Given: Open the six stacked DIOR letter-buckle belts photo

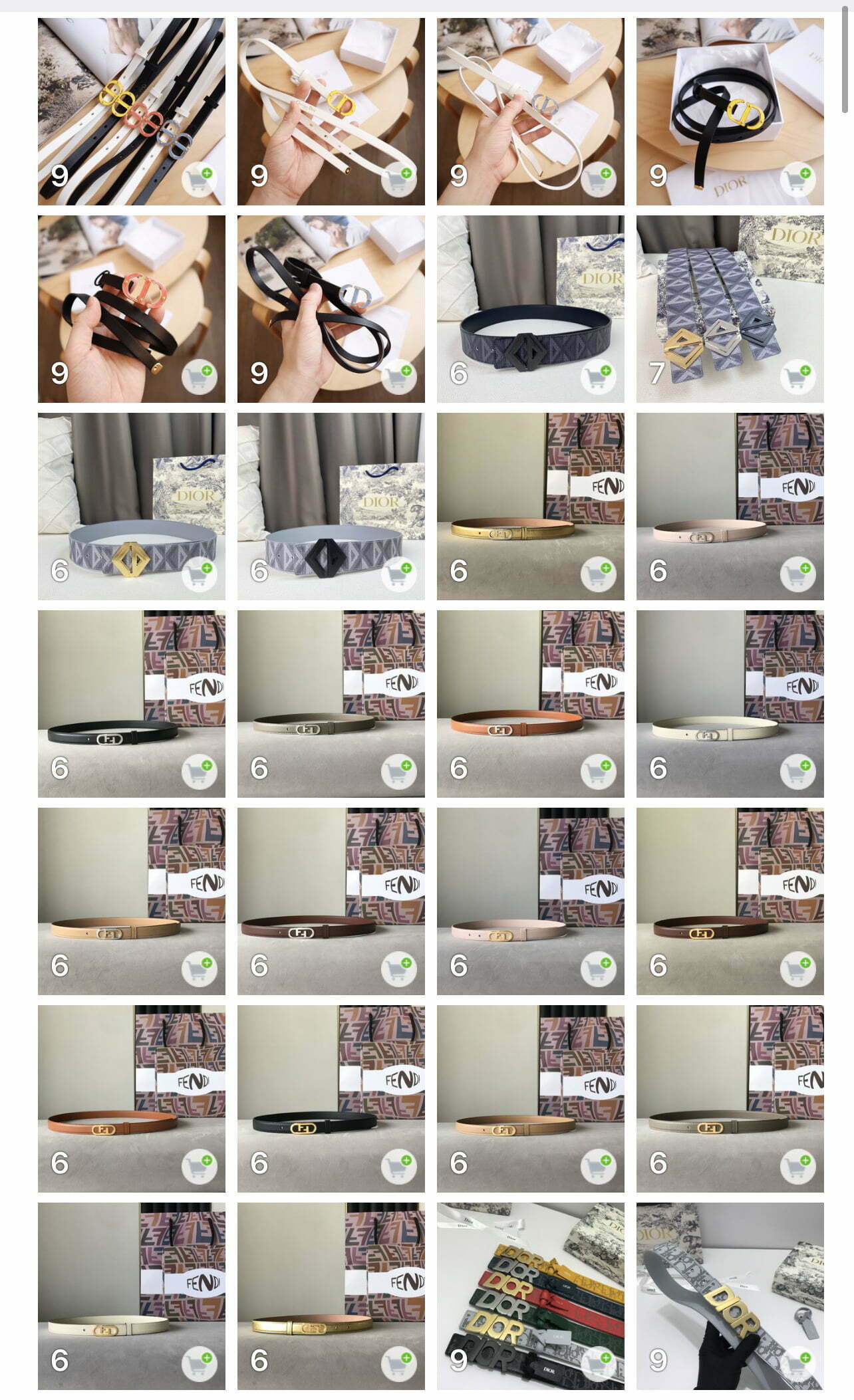Looking at the screenshot, I should [530, 1296].
